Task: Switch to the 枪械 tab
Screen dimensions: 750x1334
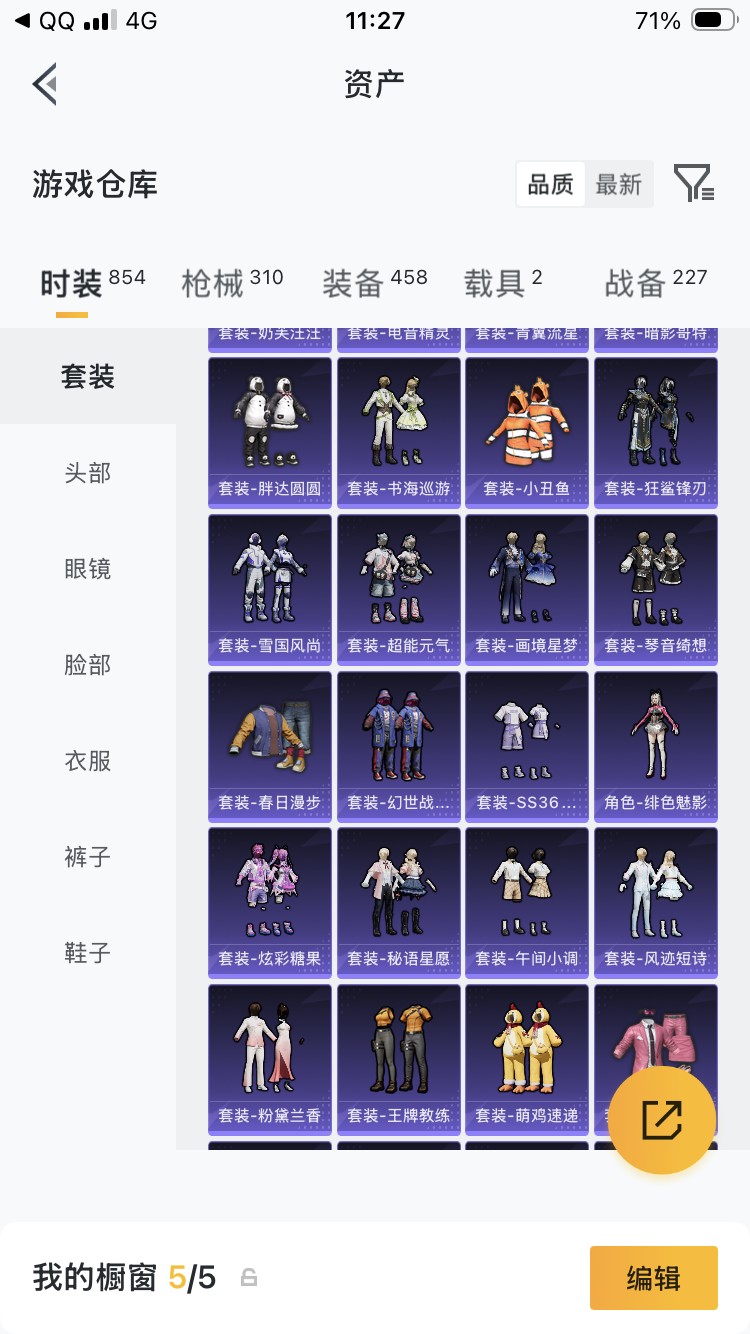Action: click(232, 283)
